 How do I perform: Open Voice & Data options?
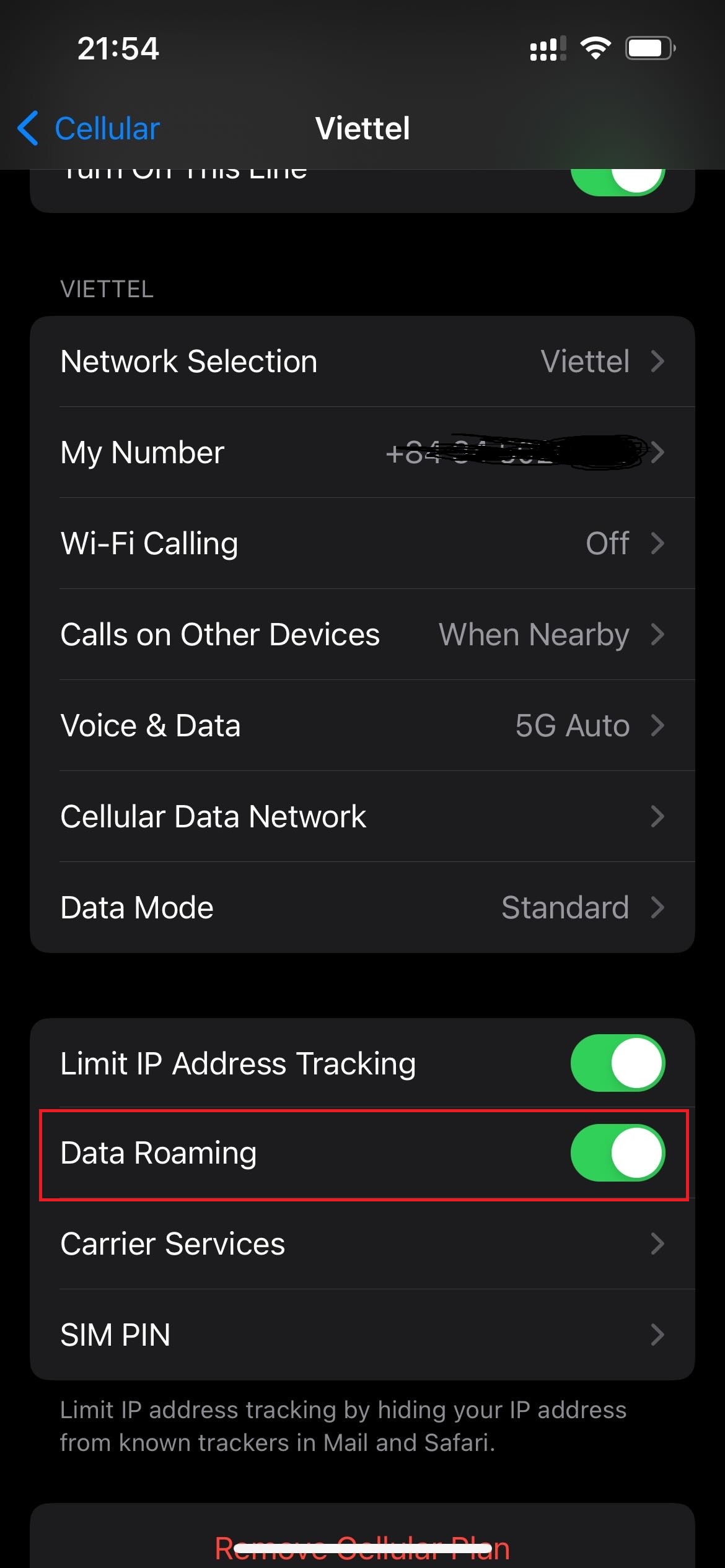tap(362, 726)
